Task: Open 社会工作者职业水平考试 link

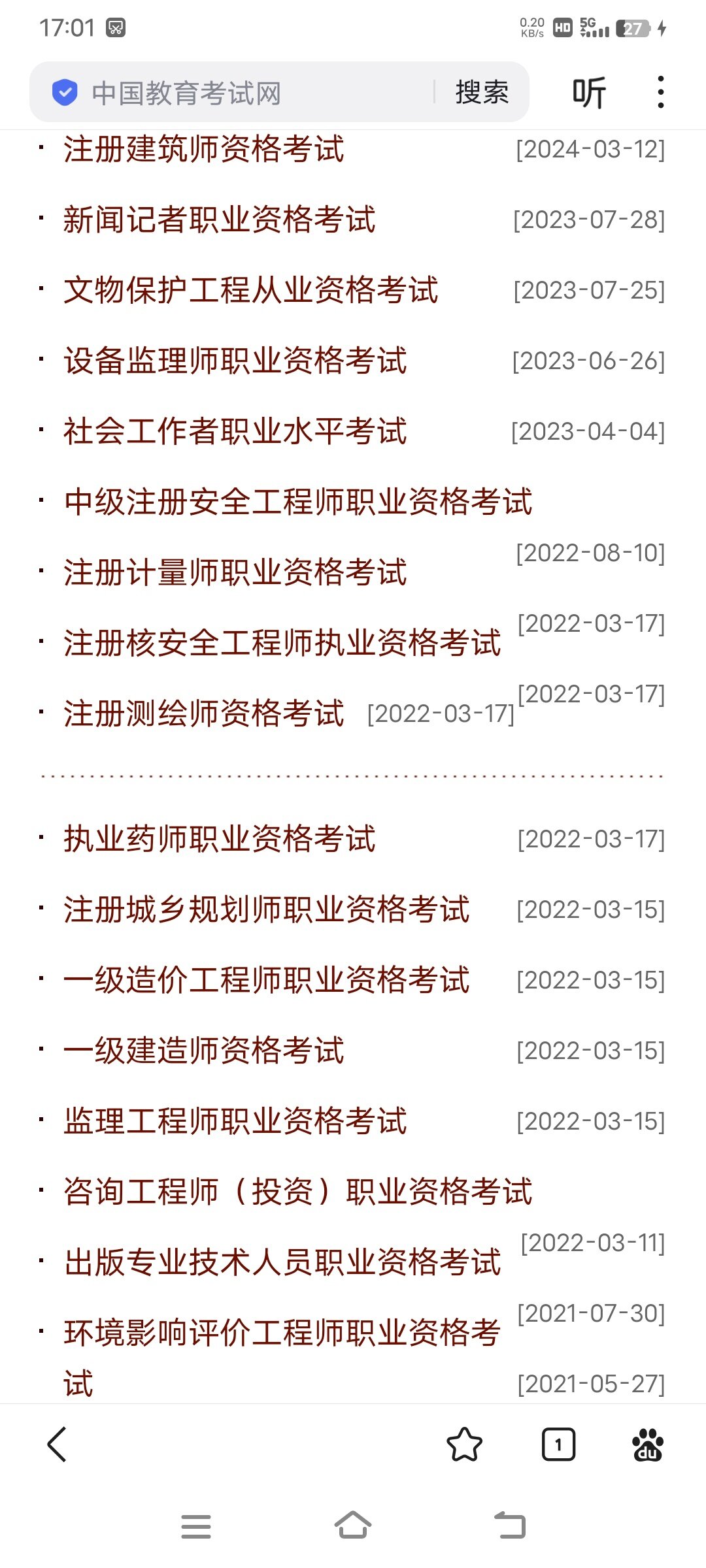Action: pyautogui.click(x=235, y=431)
